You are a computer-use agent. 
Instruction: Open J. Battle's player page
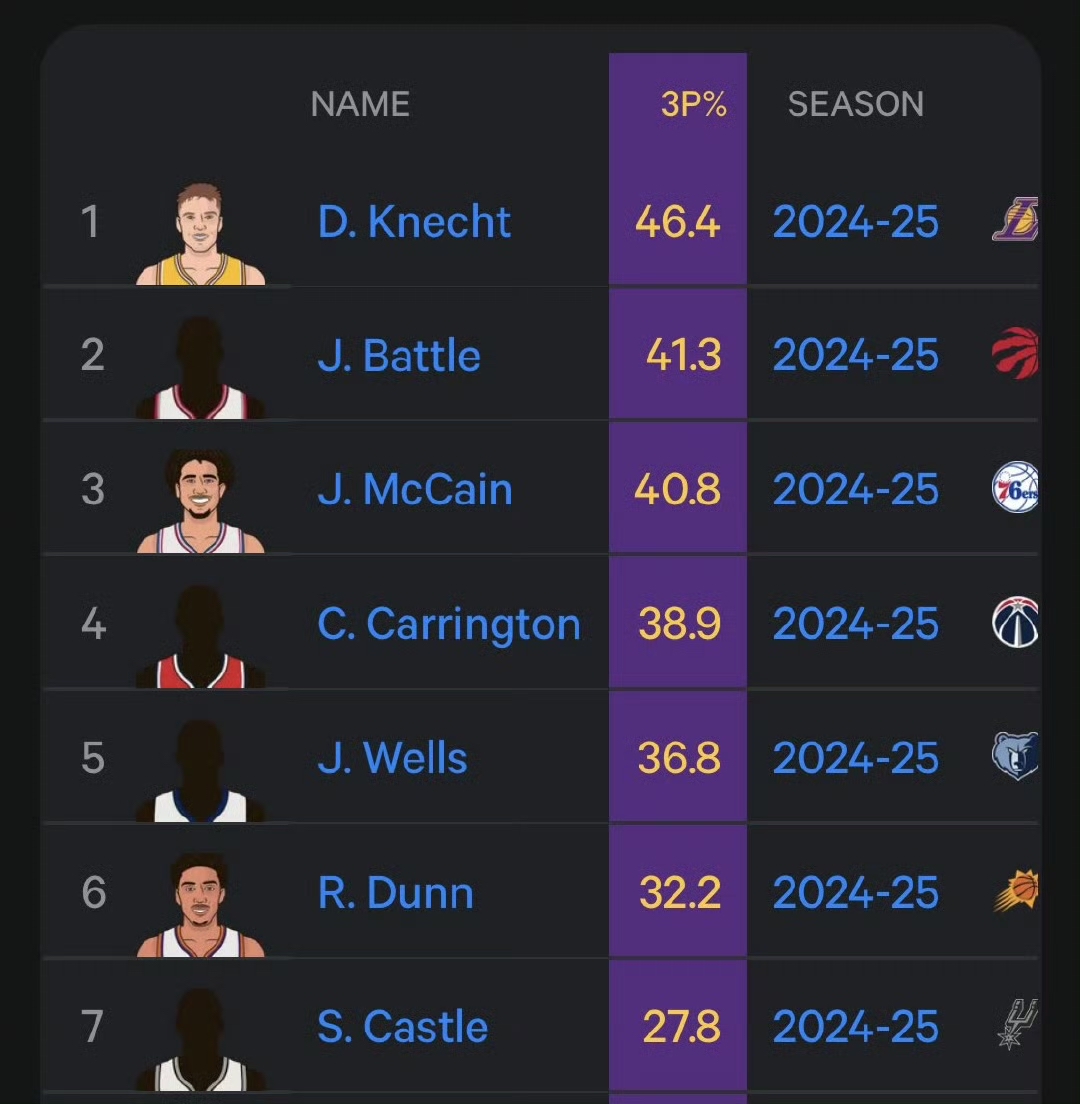coord(399,356)
